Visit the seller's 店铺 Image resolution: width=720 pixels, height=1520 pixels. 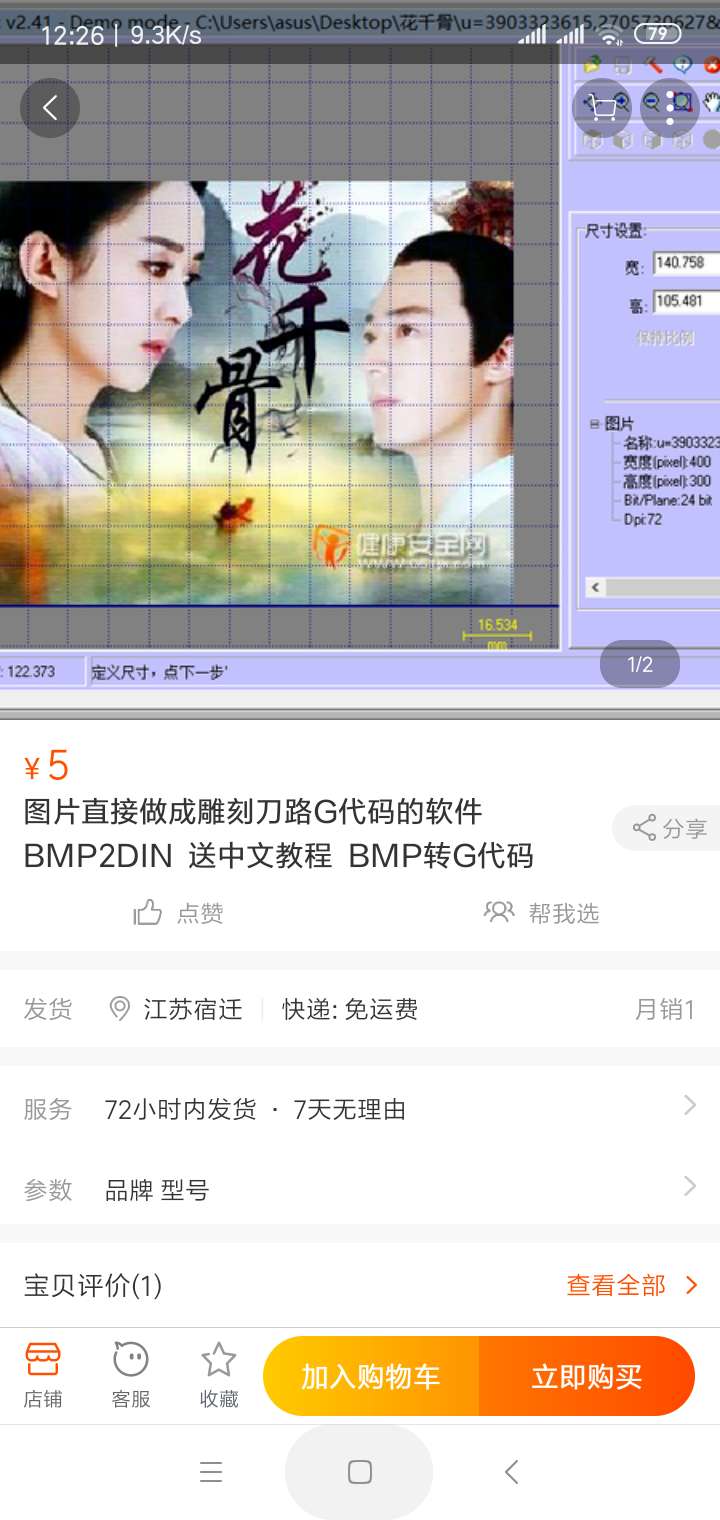(43, 1376)
